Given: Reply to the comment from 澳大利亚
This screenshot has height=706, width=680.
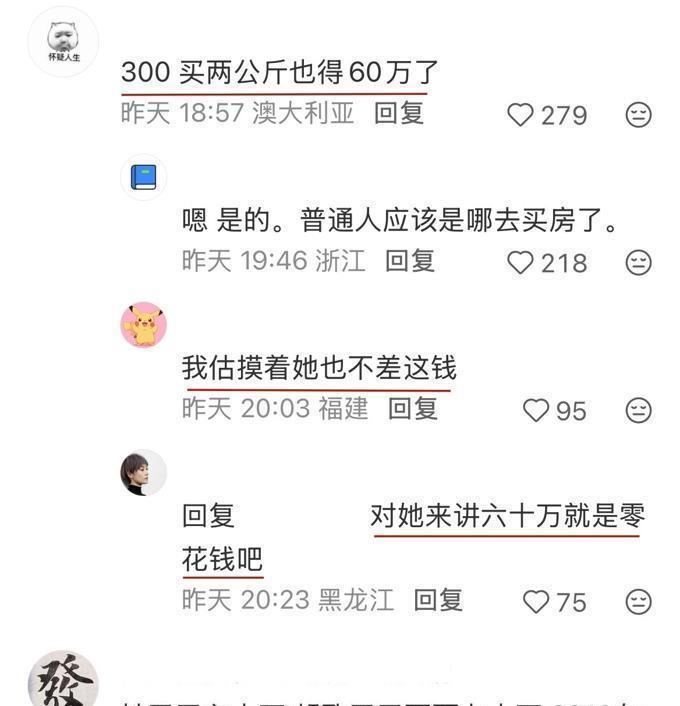Looking at the screenshot, I should (x=399, y=113).
